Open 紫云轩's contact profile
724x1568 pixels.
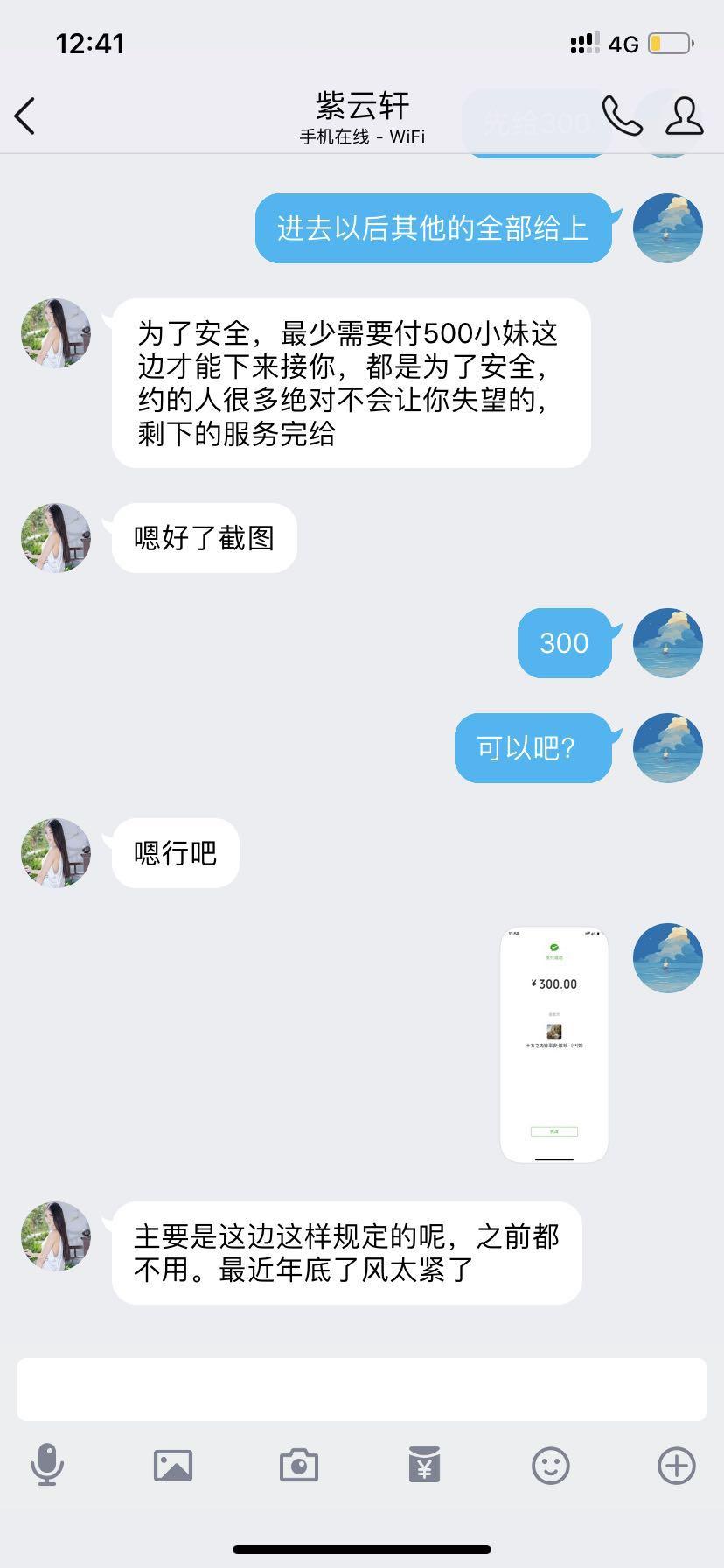[684, 116]
